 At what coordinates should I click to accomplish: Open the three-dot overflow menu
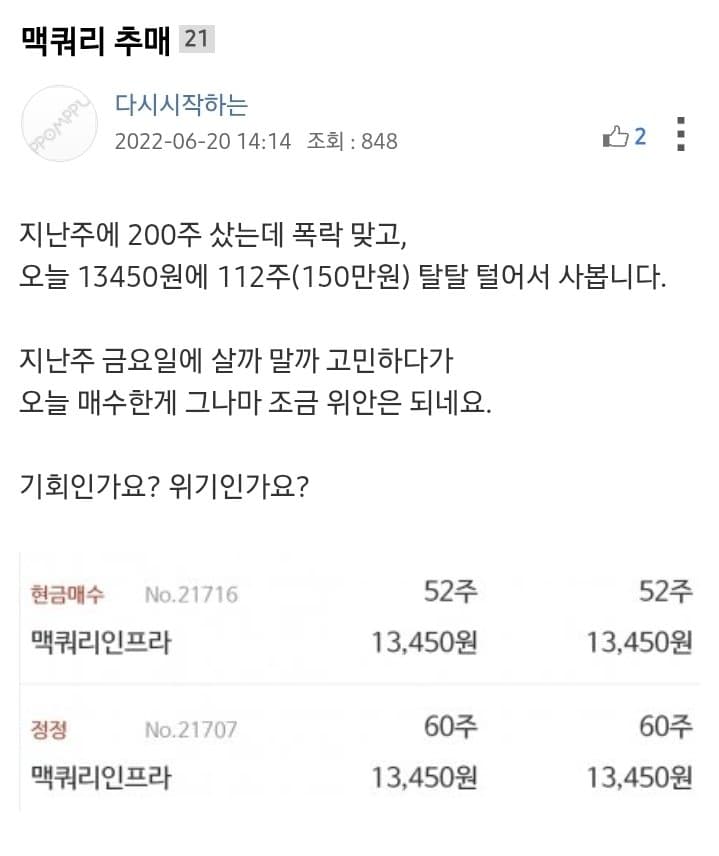pyautogui.click(x=680, y=134)
